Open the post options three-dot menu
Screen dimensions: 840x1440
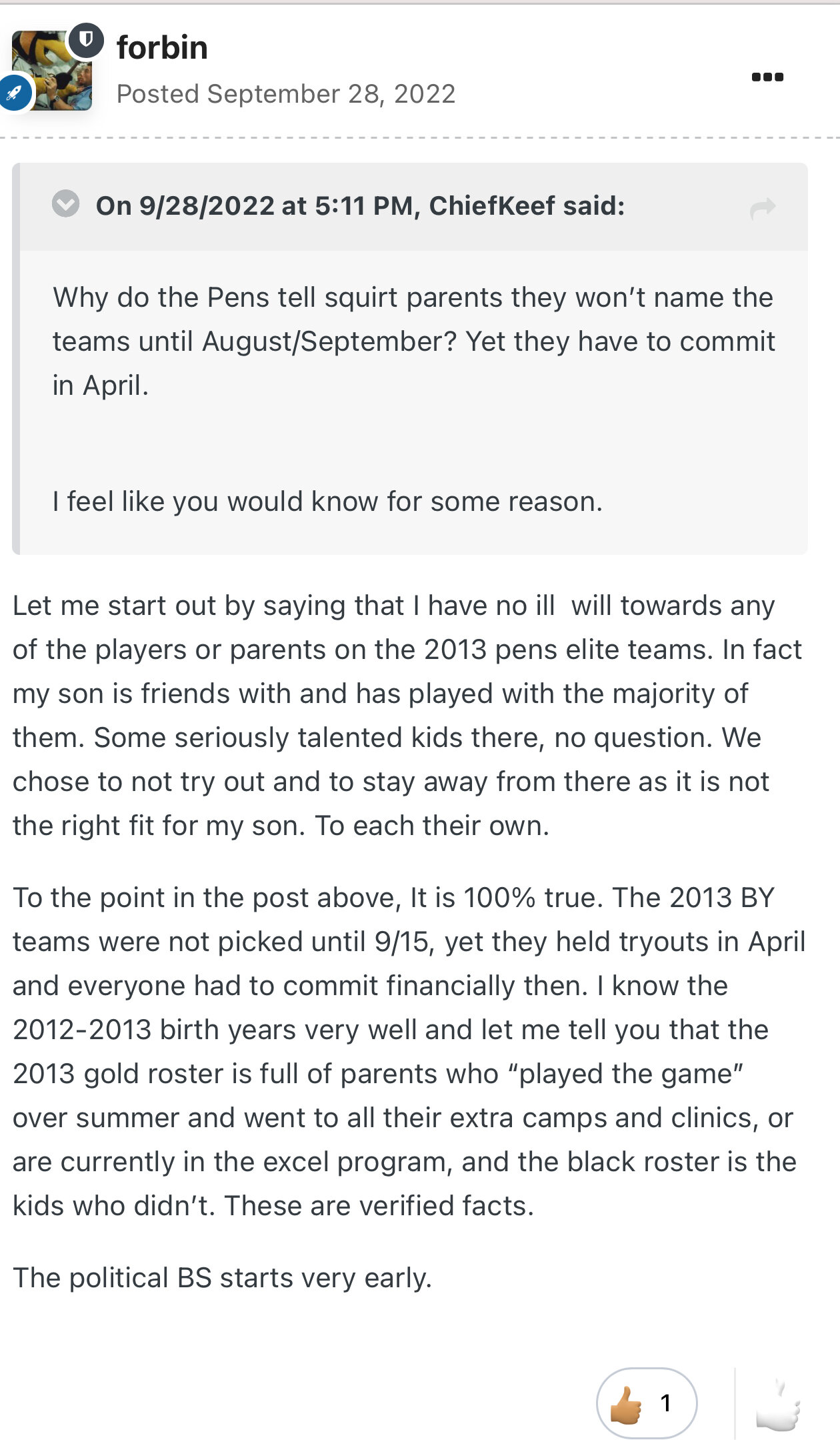767,77
